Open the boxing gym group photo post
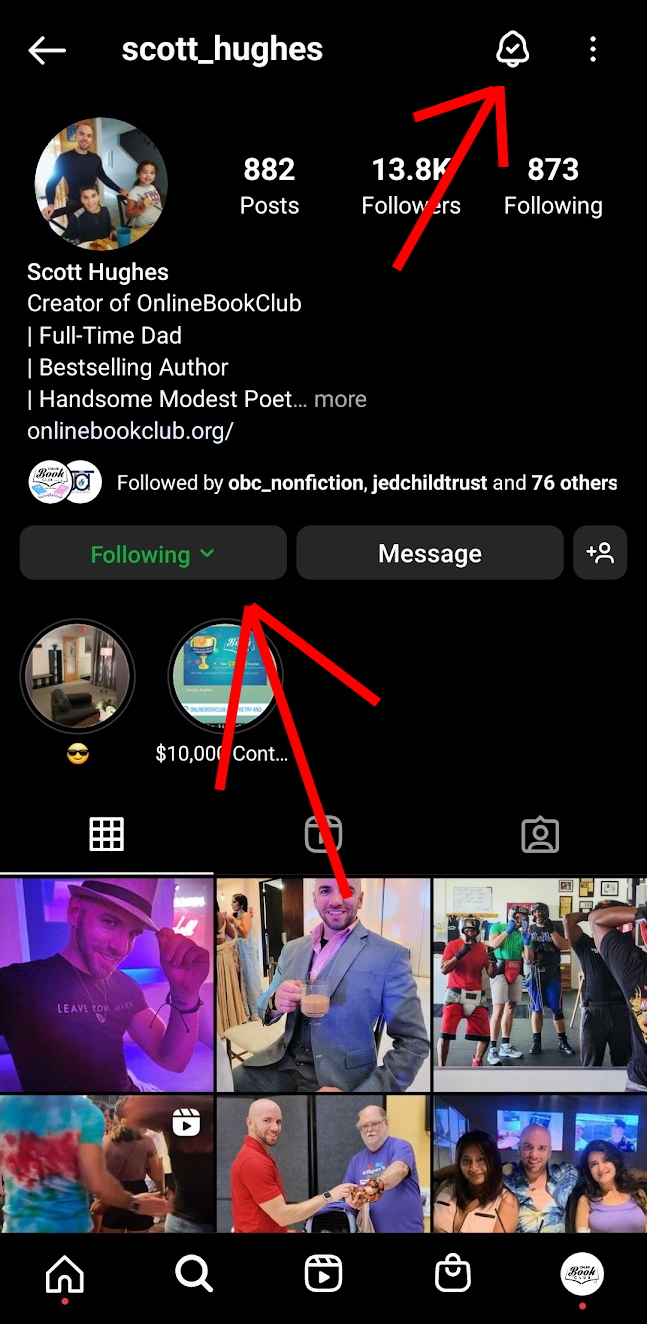Screen dimensions: 647x1324 (540, 984)
